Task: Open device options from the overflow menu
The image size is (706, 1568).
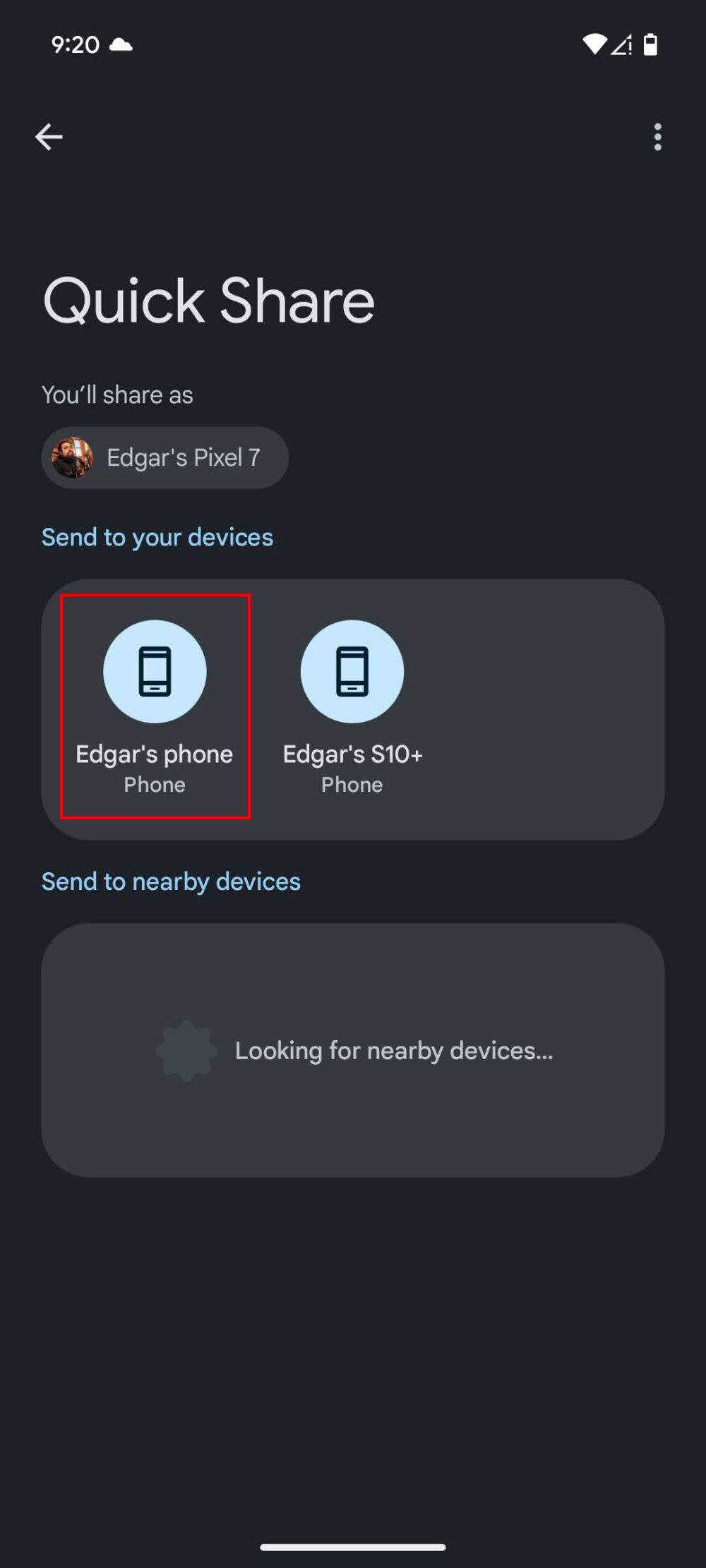Action: (657, 135)
